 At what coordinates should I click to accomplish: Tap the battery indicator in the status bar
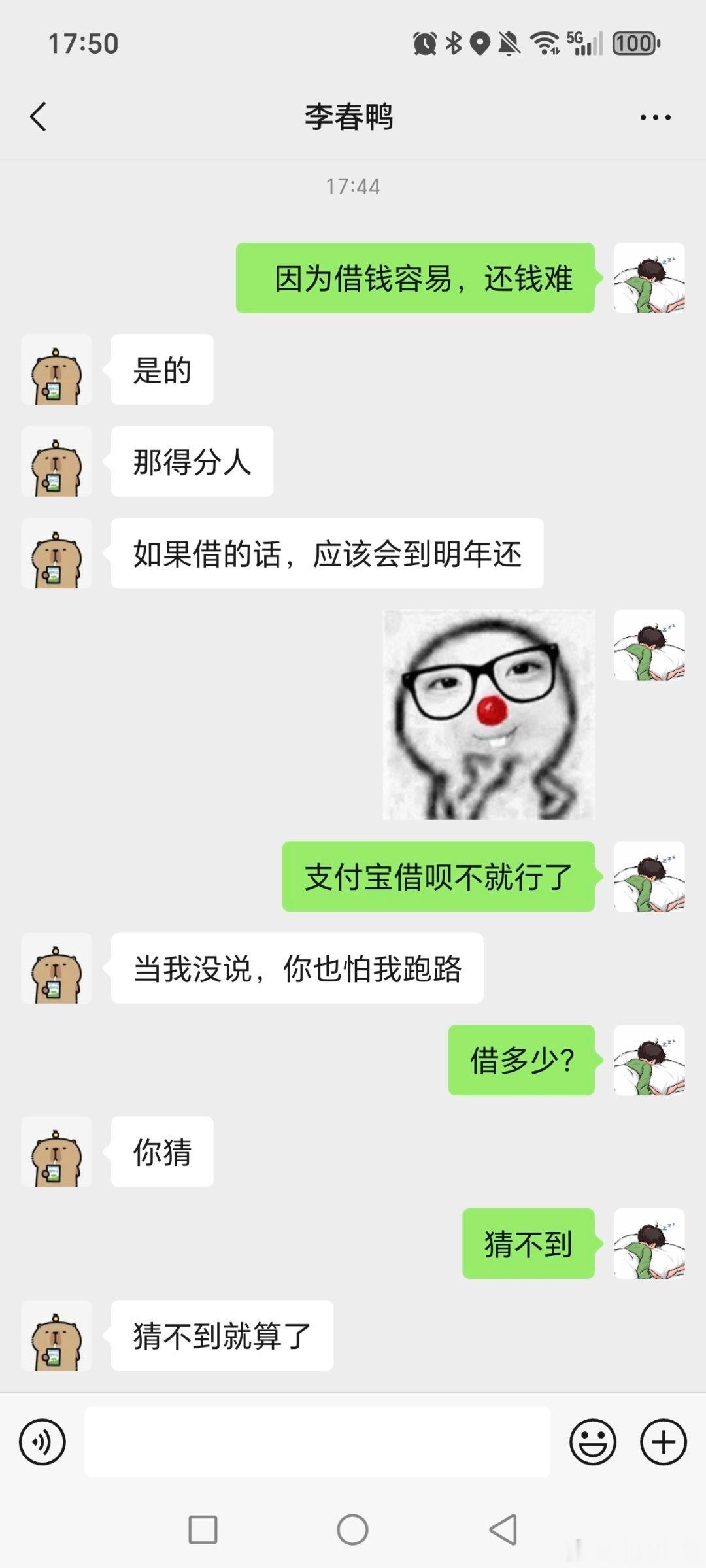click(x=633, y=43)
